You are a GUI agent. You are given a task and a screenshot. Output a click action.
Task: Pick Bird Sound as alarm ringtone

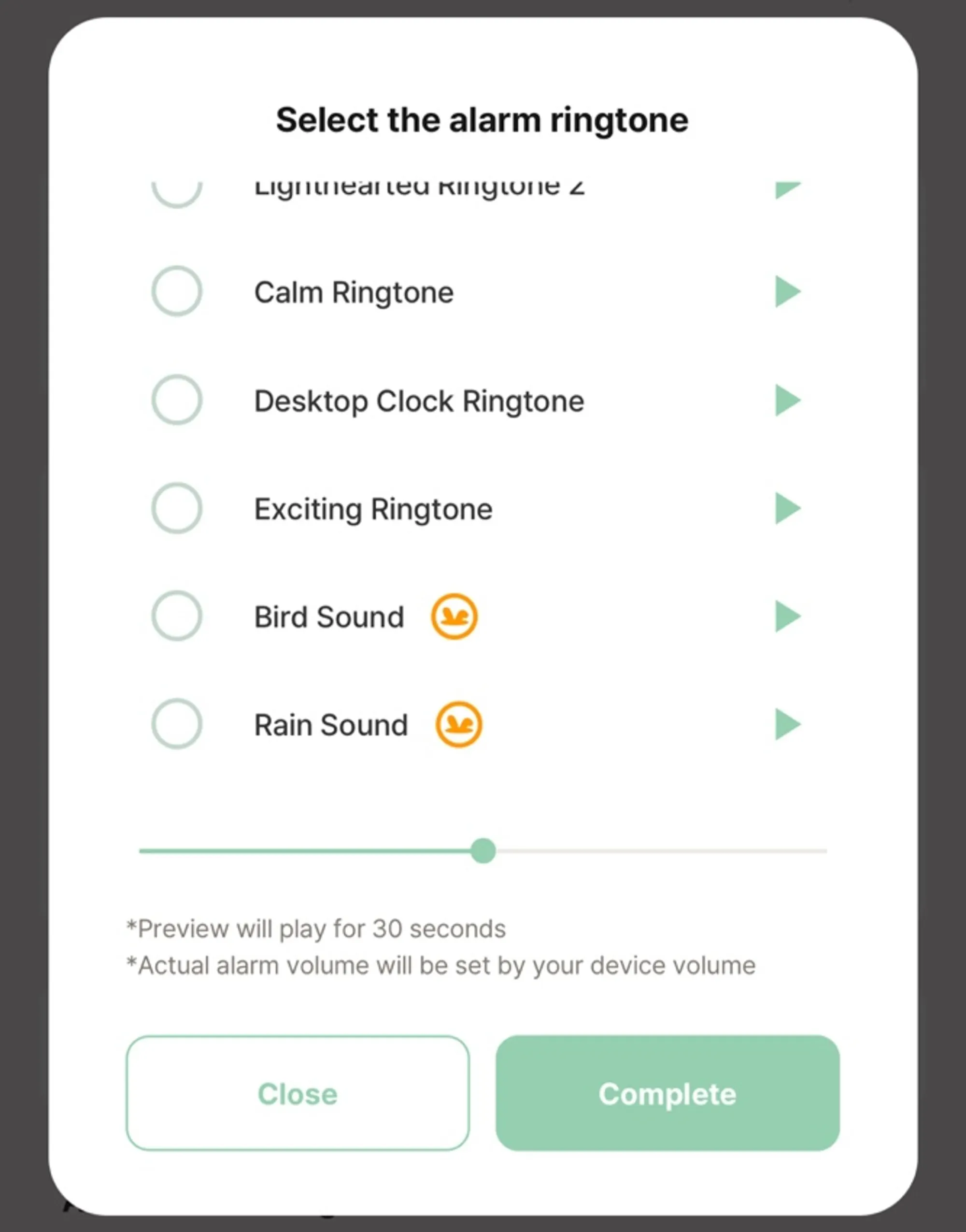click(176, 616)
